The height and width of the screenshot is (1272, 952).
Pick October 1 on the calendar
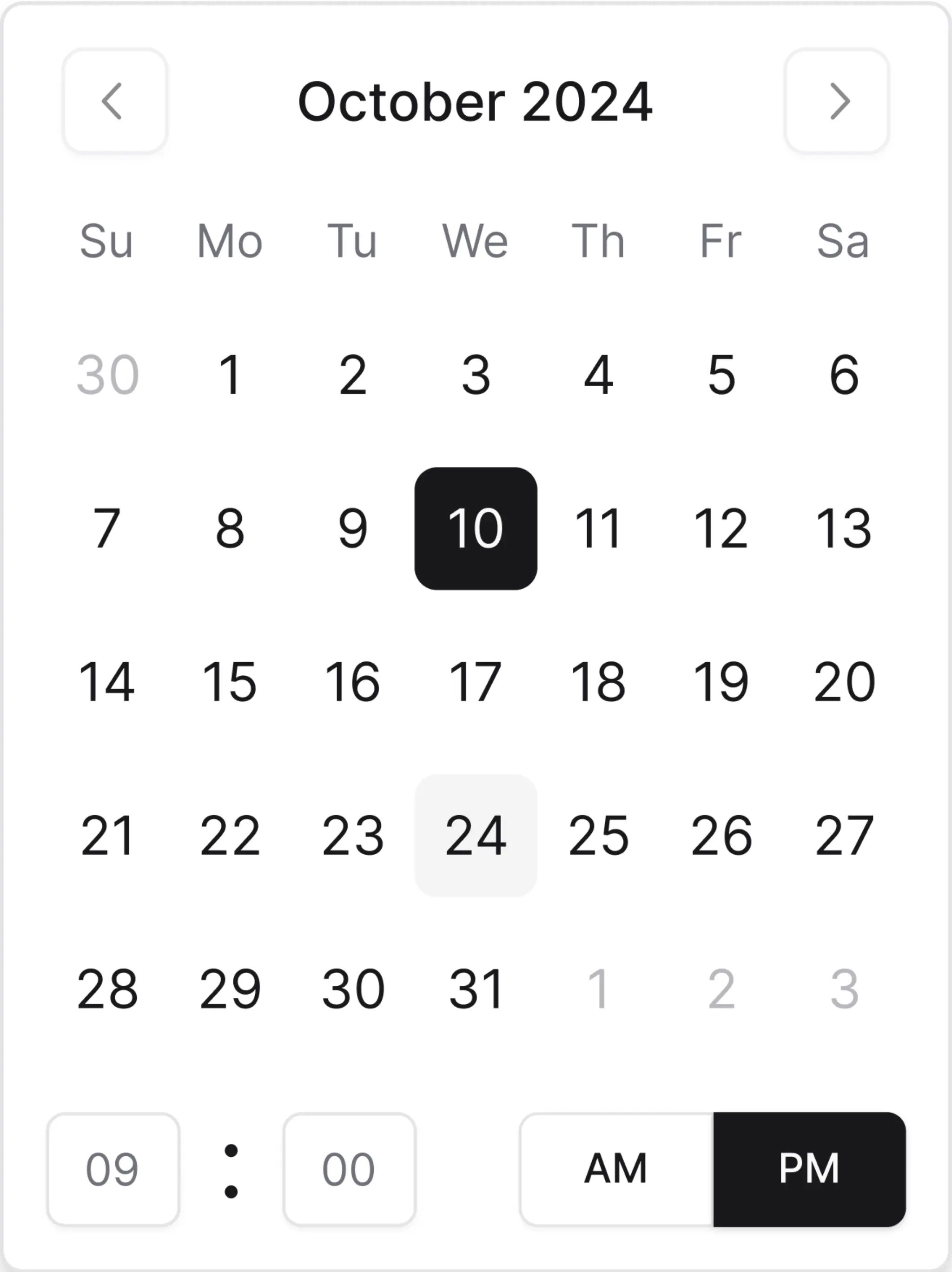click(x=230, y=375)
